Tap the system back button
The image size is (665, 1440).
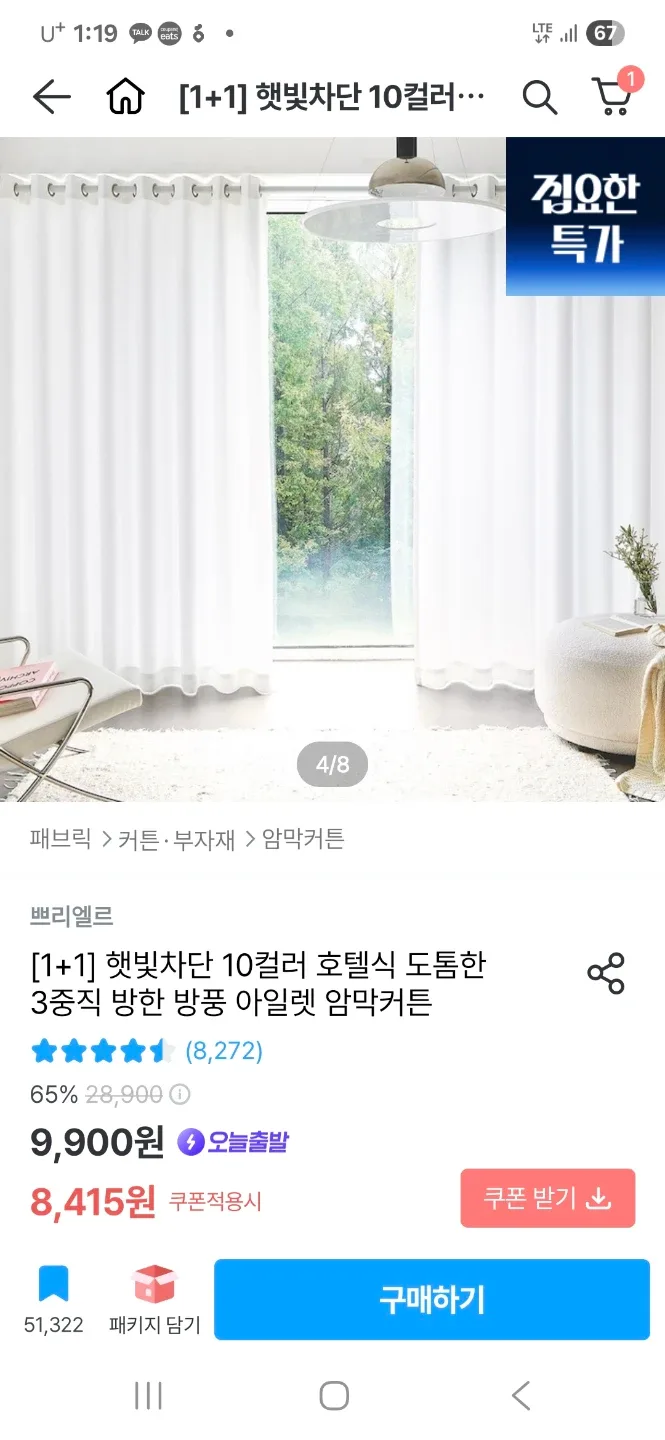pos(520,1396)
